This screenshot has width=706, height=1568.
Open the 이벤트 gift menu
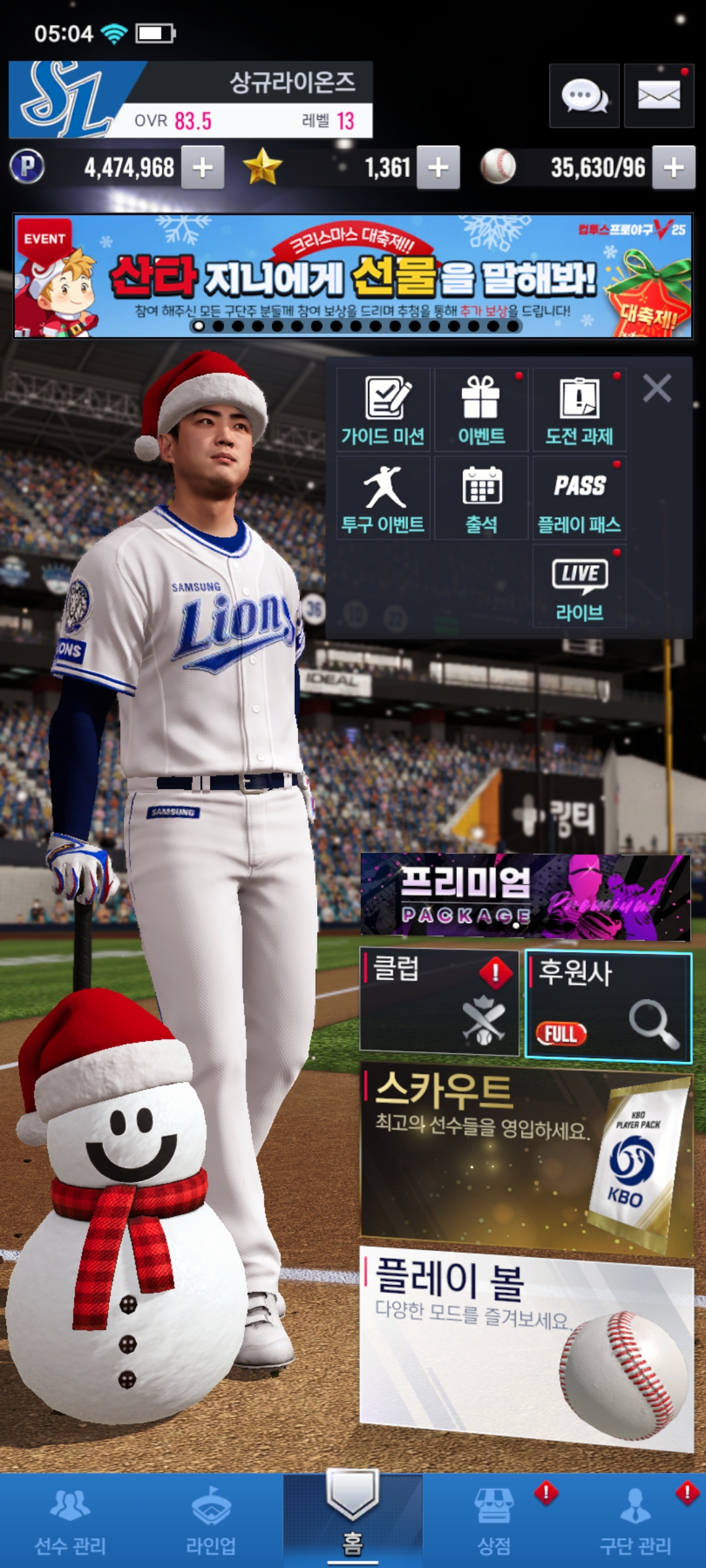tap(481, 410)
